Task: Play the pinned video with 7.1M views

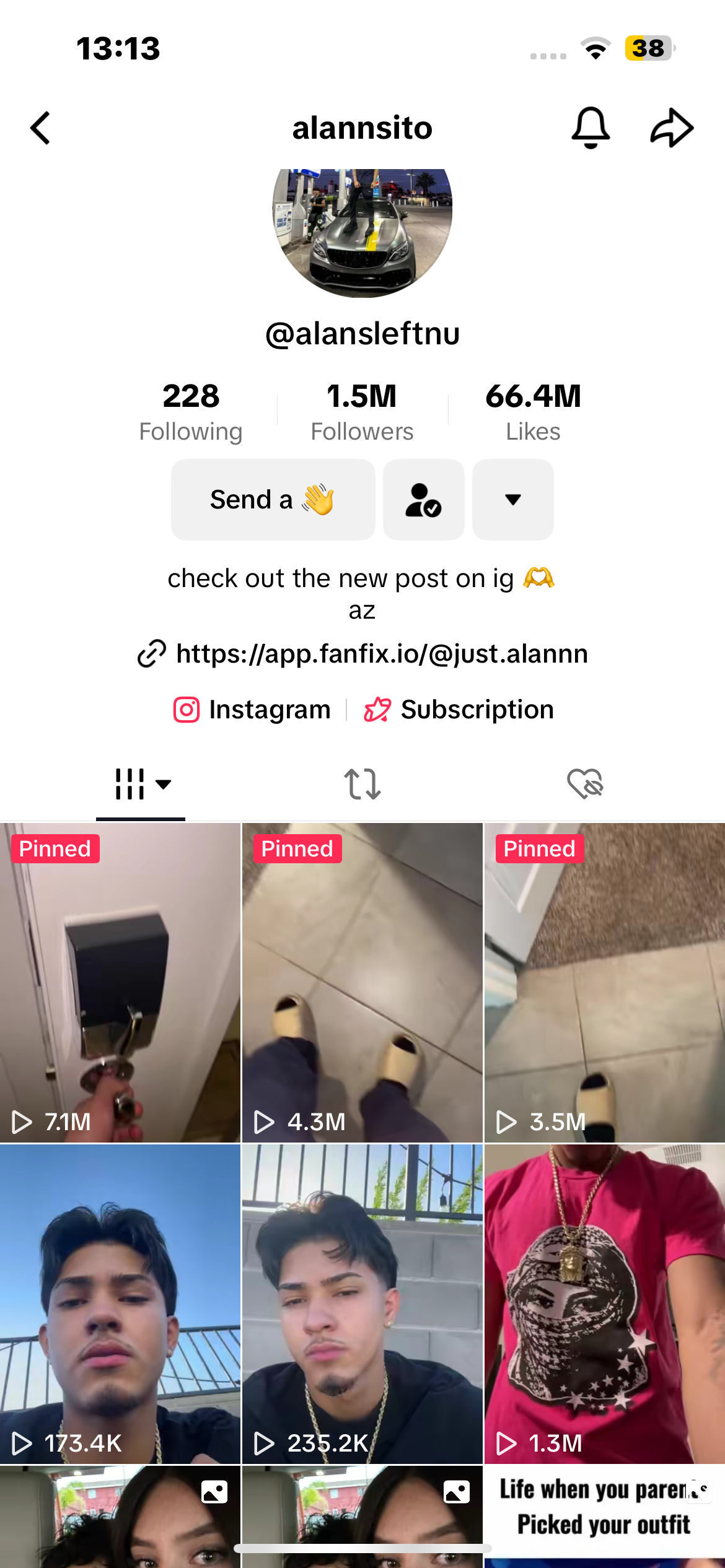Action: [120, 982]
